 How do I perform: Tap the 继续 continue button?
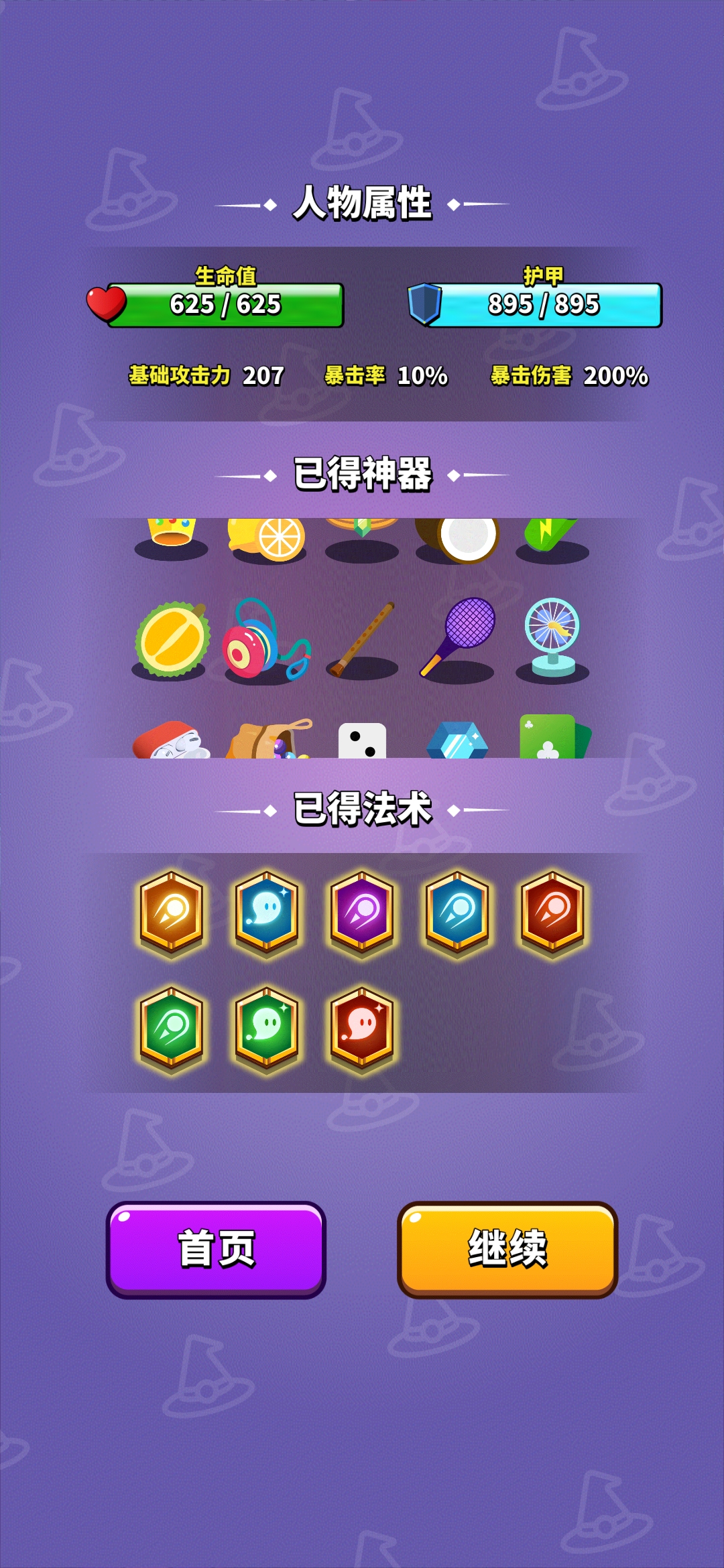(507, 1249)
